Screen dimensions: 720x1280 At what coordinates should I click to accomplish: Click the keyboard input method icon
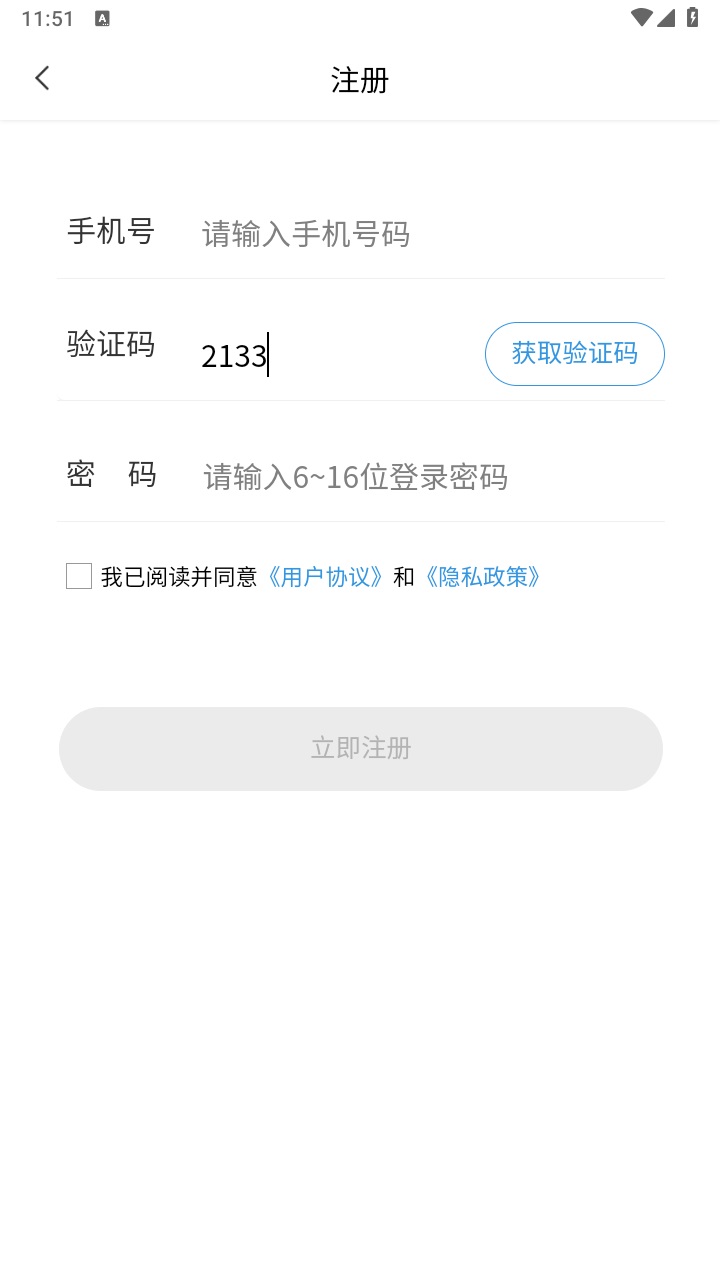[101, 17]
